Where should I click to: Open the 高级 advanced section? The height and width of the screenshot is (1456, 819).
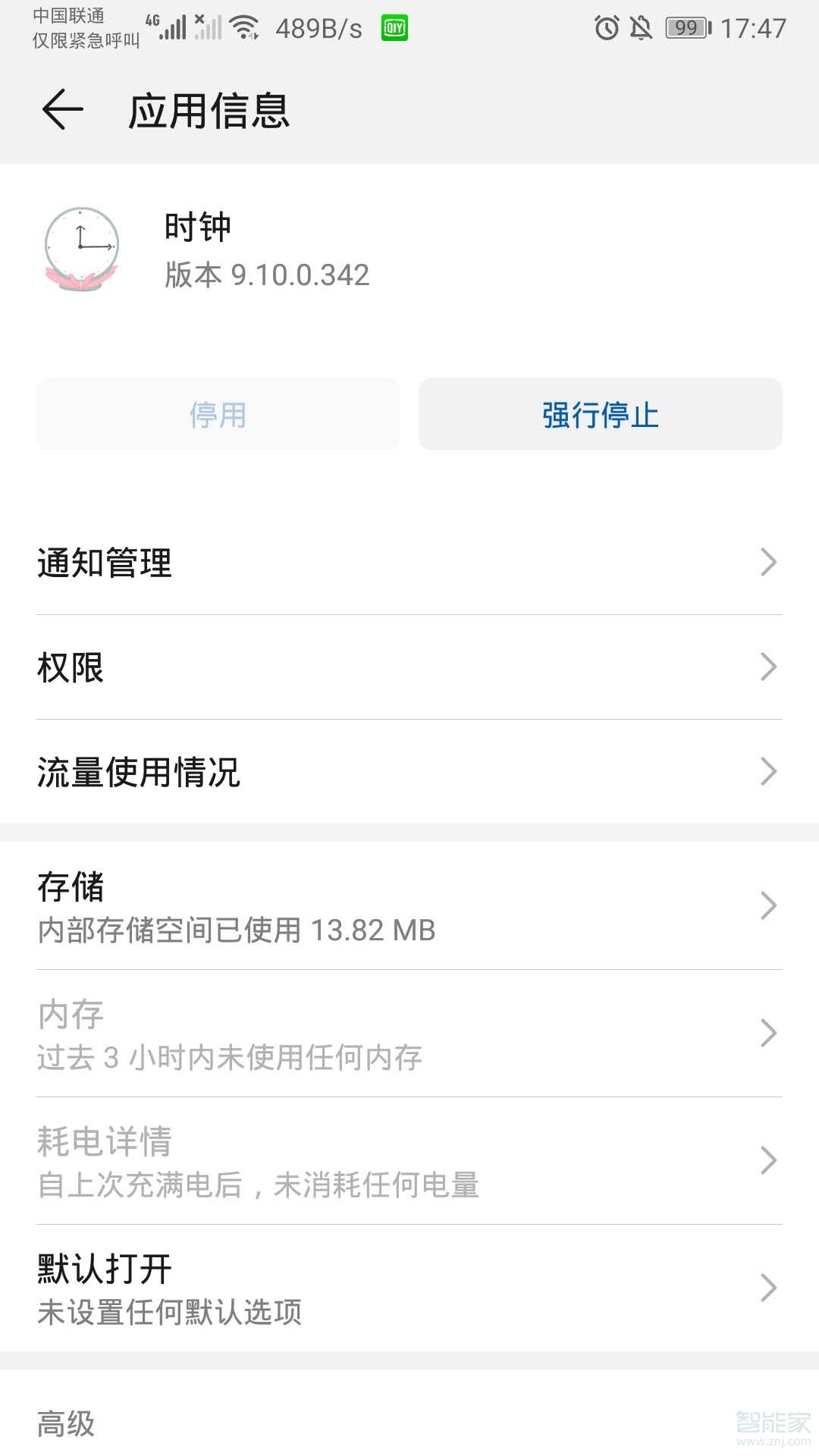(65, 1424)
